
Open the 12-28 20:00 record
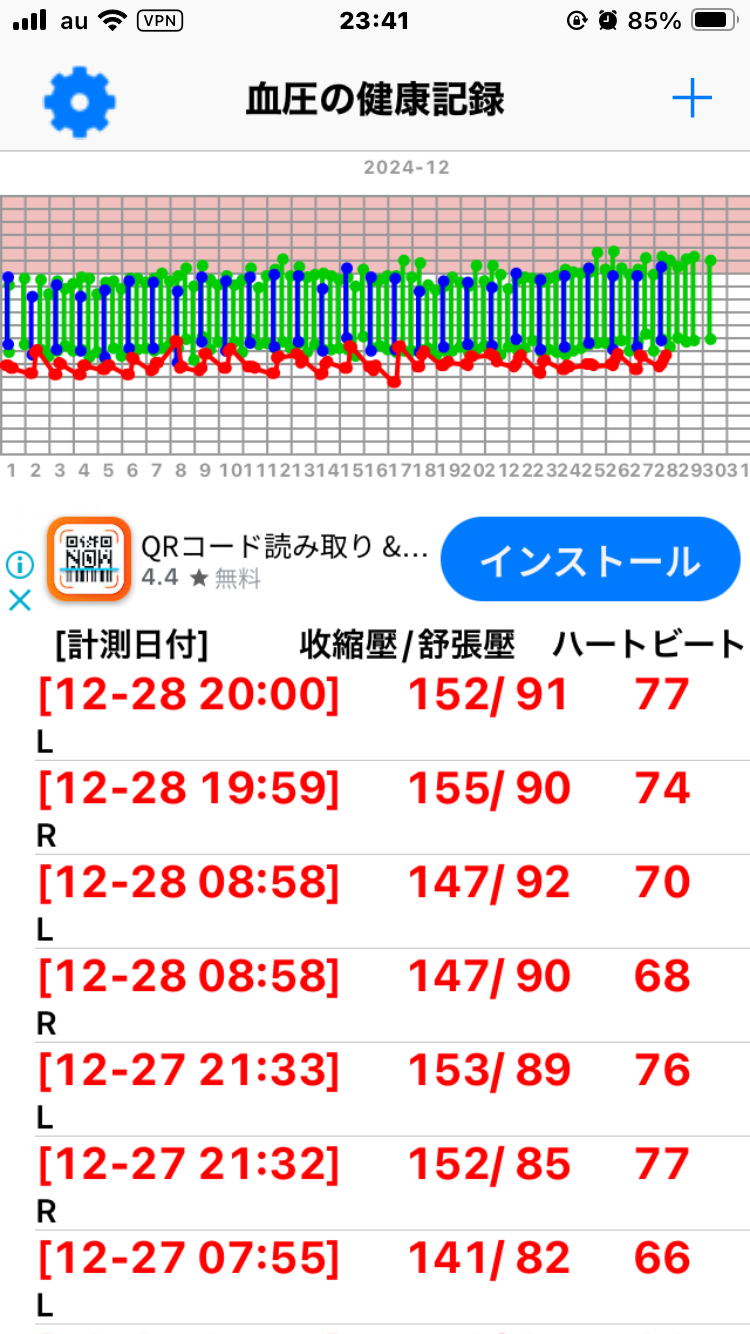375,714
